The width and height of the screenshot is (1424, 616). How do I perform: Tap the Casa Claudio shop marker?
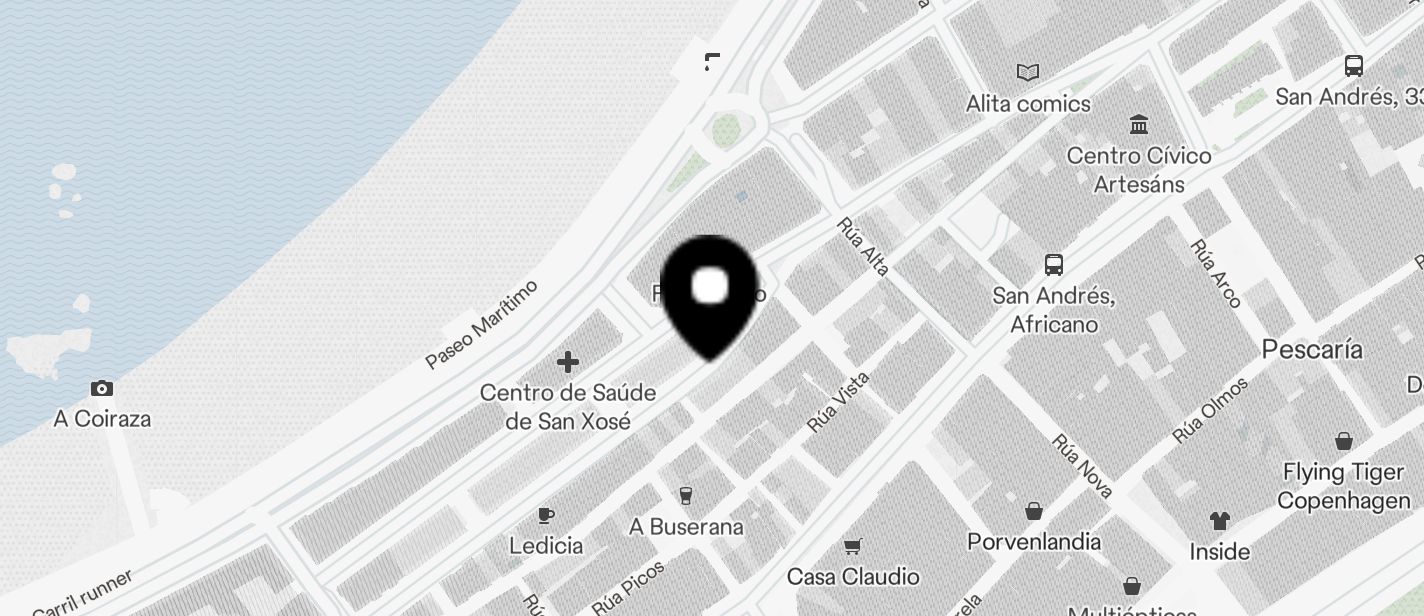853,546
